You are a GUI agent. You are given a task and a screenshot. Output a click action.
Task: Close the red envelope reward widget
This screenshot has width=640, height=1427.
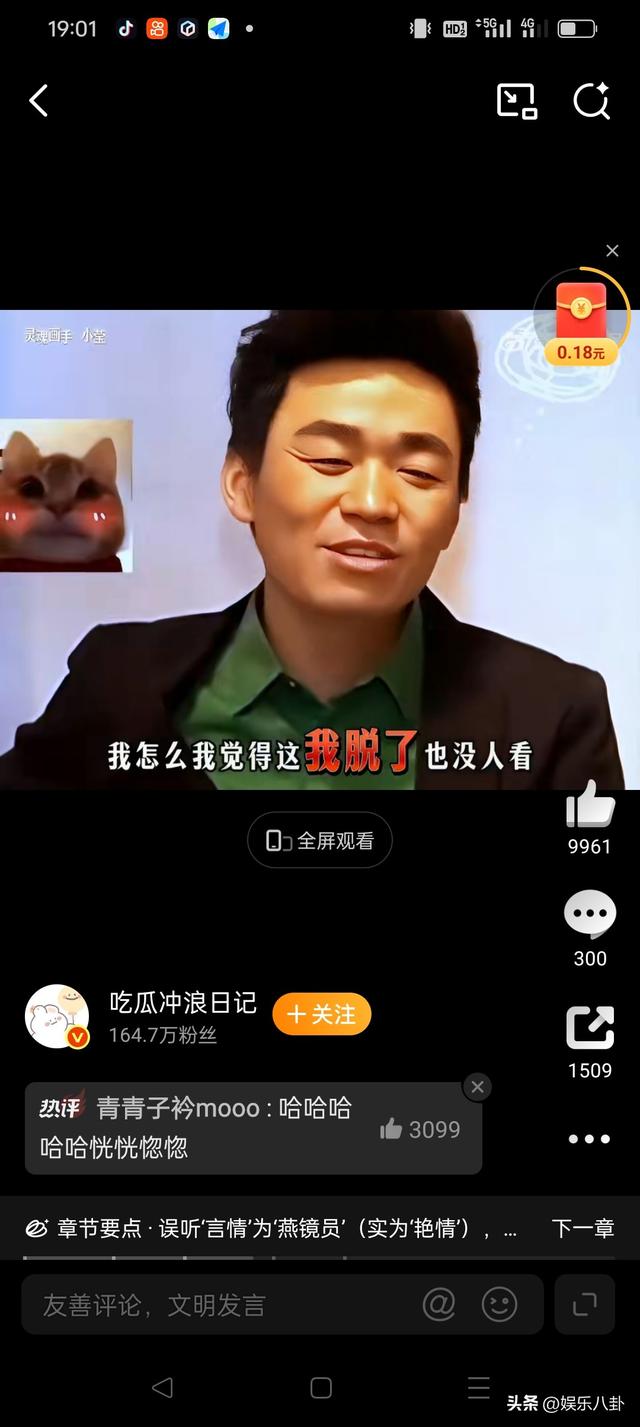pyautogui.click(x=612, y=251)
